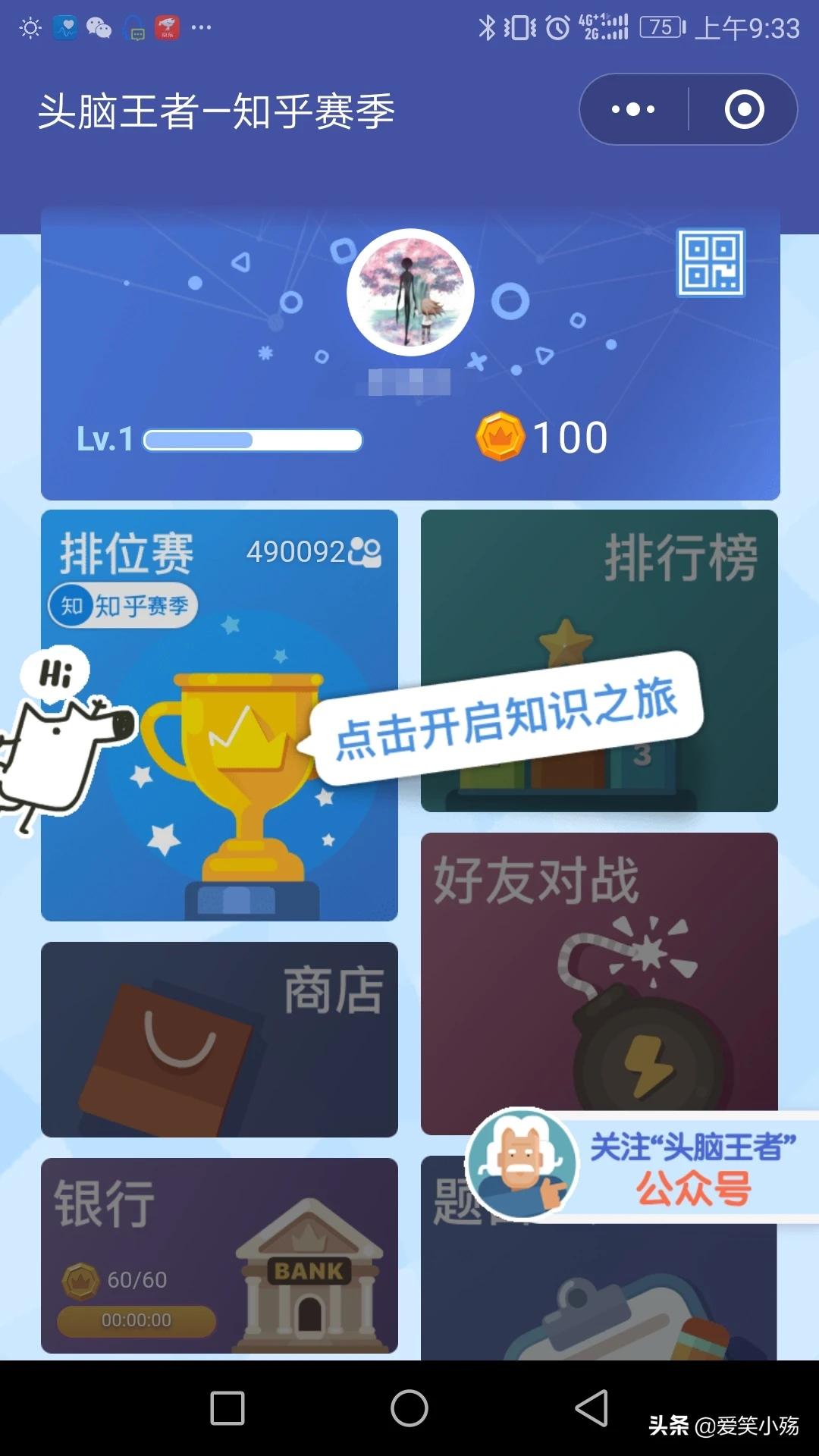819x1456 pixels.
Task: Open the mini program more-options menu
Action: click(x=633, y=109)
